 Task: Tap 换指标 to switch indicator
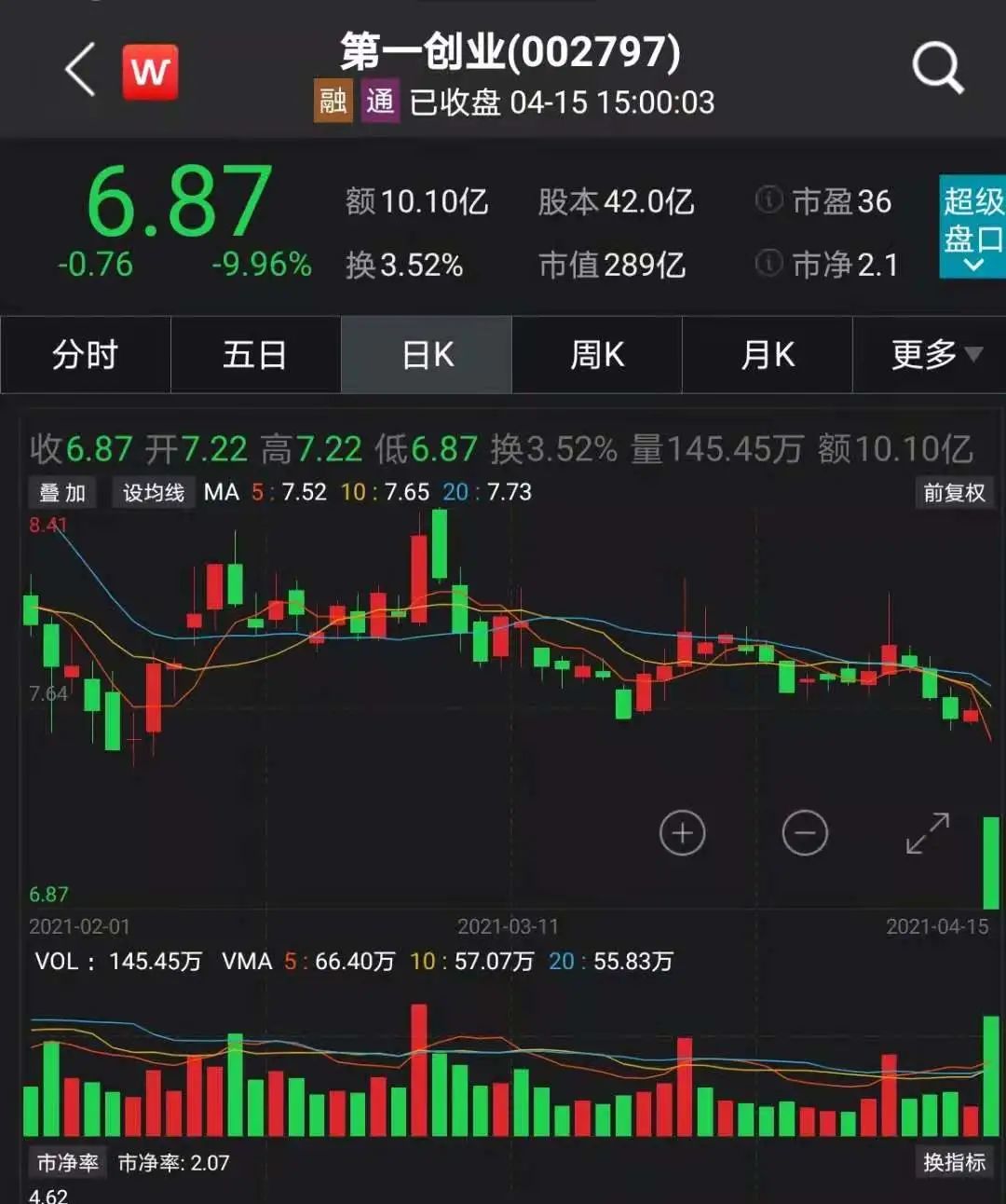tap(954, 1162)
